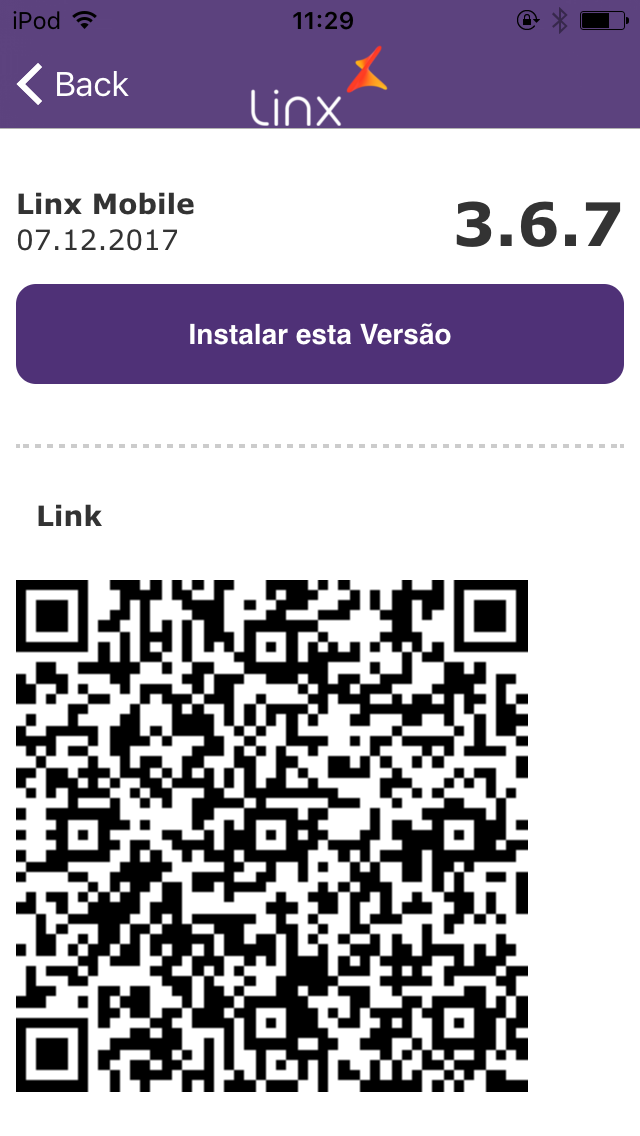Go back using the Back button

73,85
